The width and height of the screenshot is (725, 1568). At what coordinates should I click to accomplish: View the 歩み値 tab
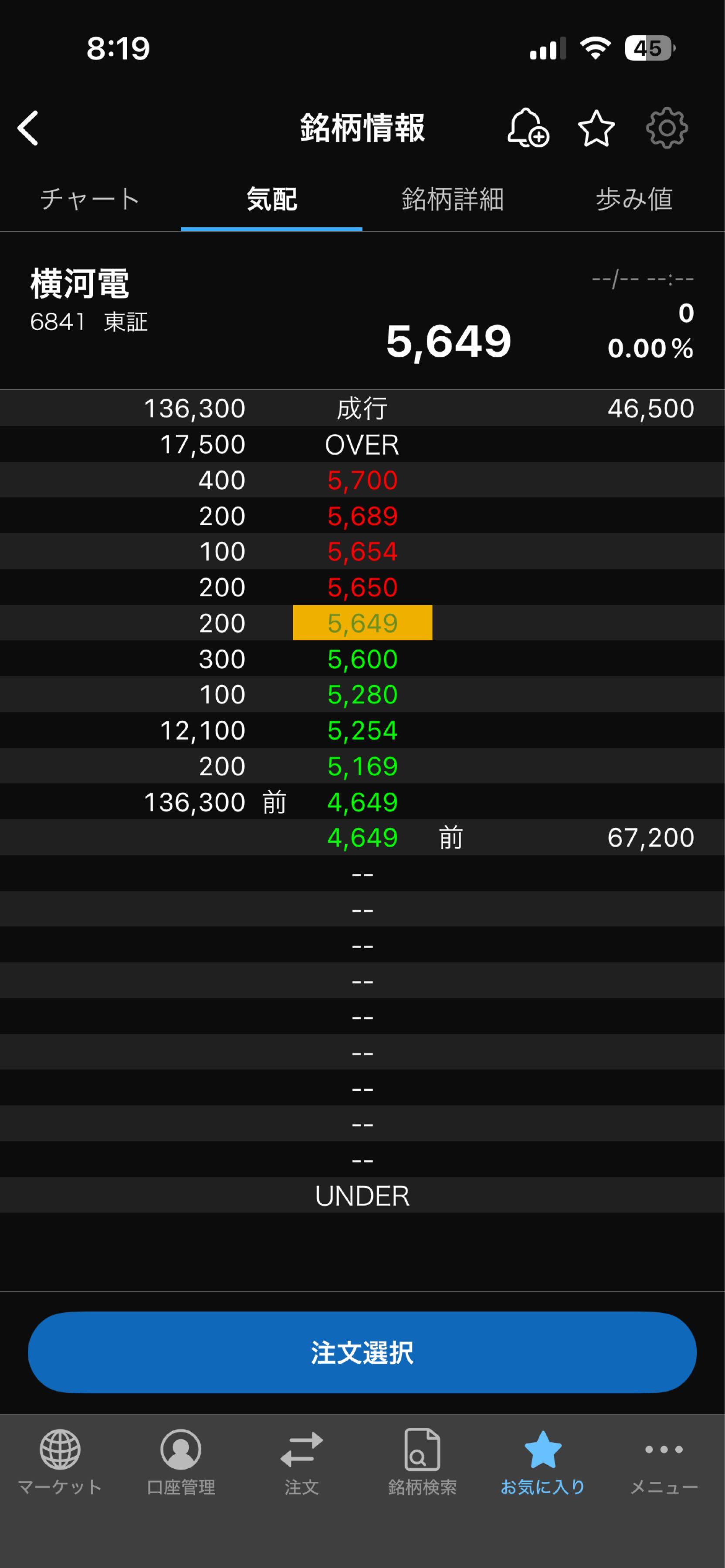pyautogui.click(x=634, y=199)
